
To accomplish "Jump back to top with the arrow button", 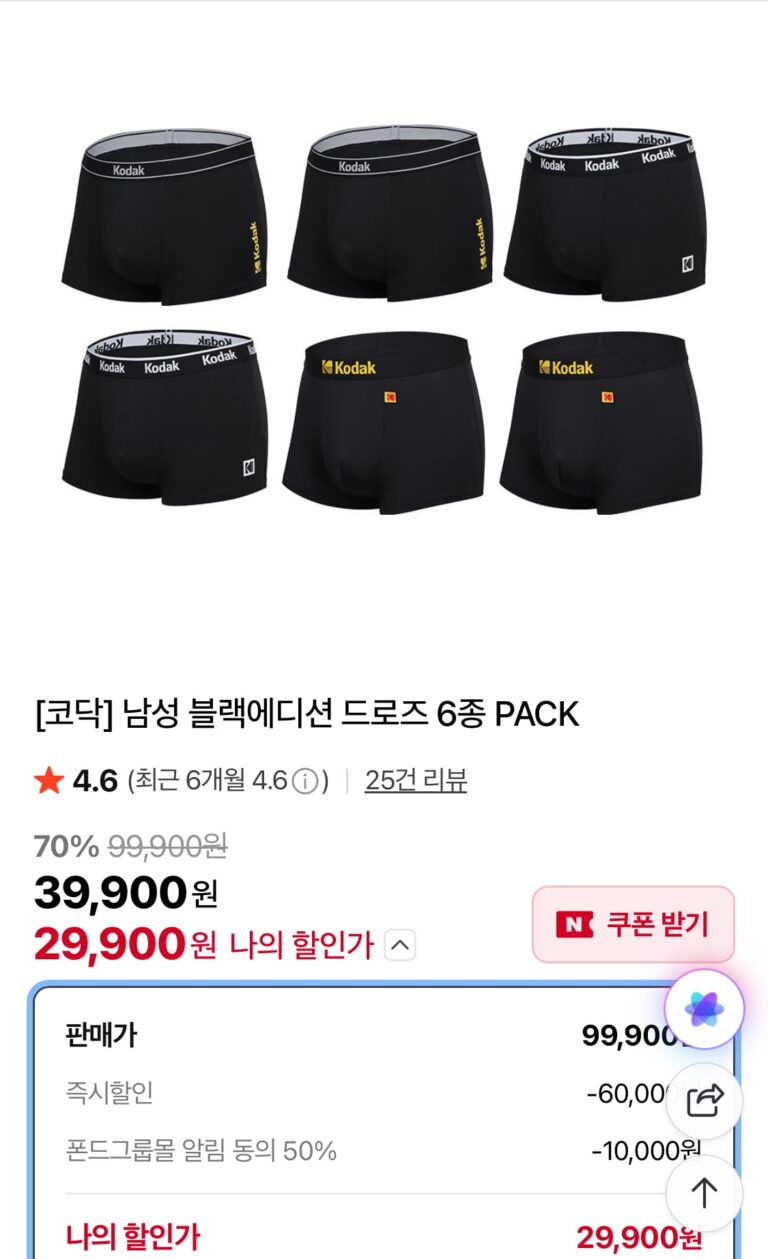I will click(705, 1192).
